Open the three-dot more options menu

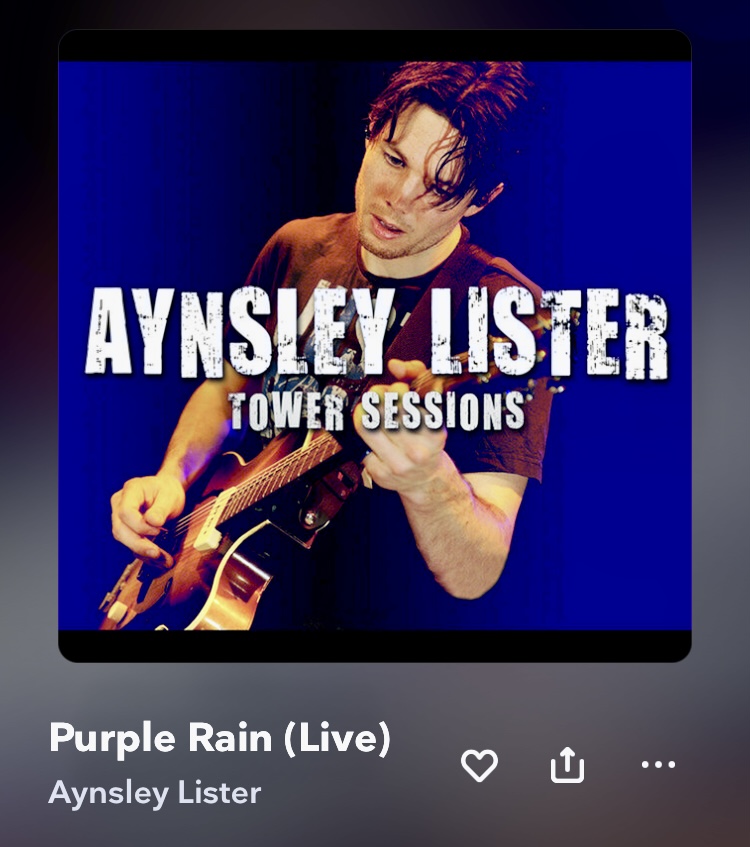pyautogui.click(x=658, y=765)
